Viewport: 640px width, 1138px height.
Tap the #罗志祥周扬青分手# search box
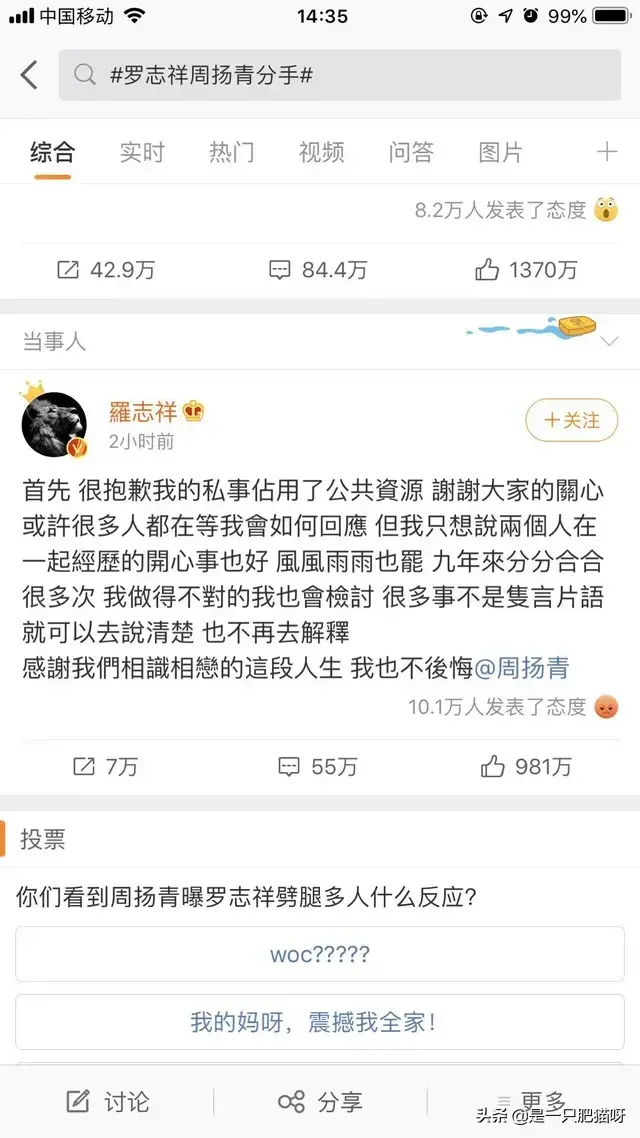[x=340, y=76]
